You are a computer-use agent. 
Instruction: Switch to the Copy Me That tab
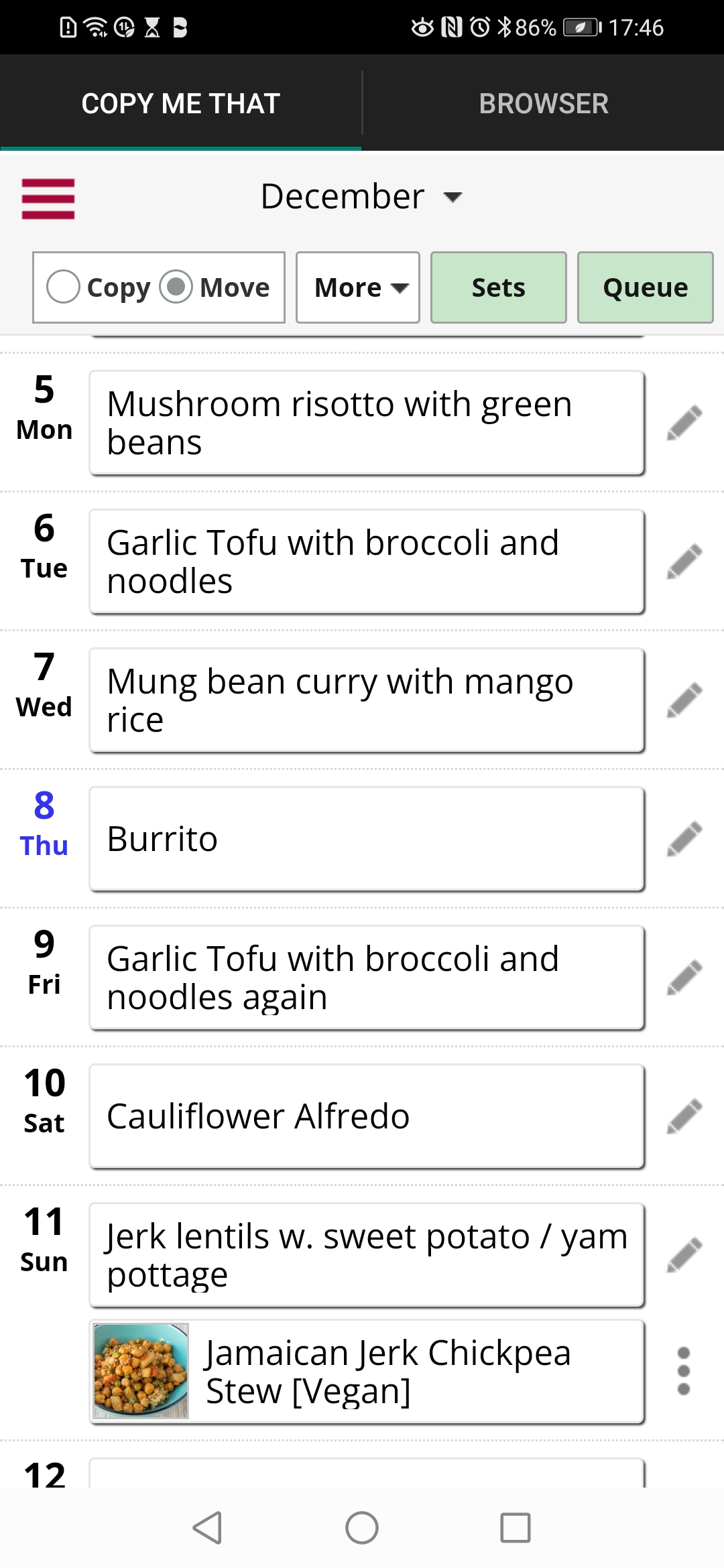coord(181,103)
